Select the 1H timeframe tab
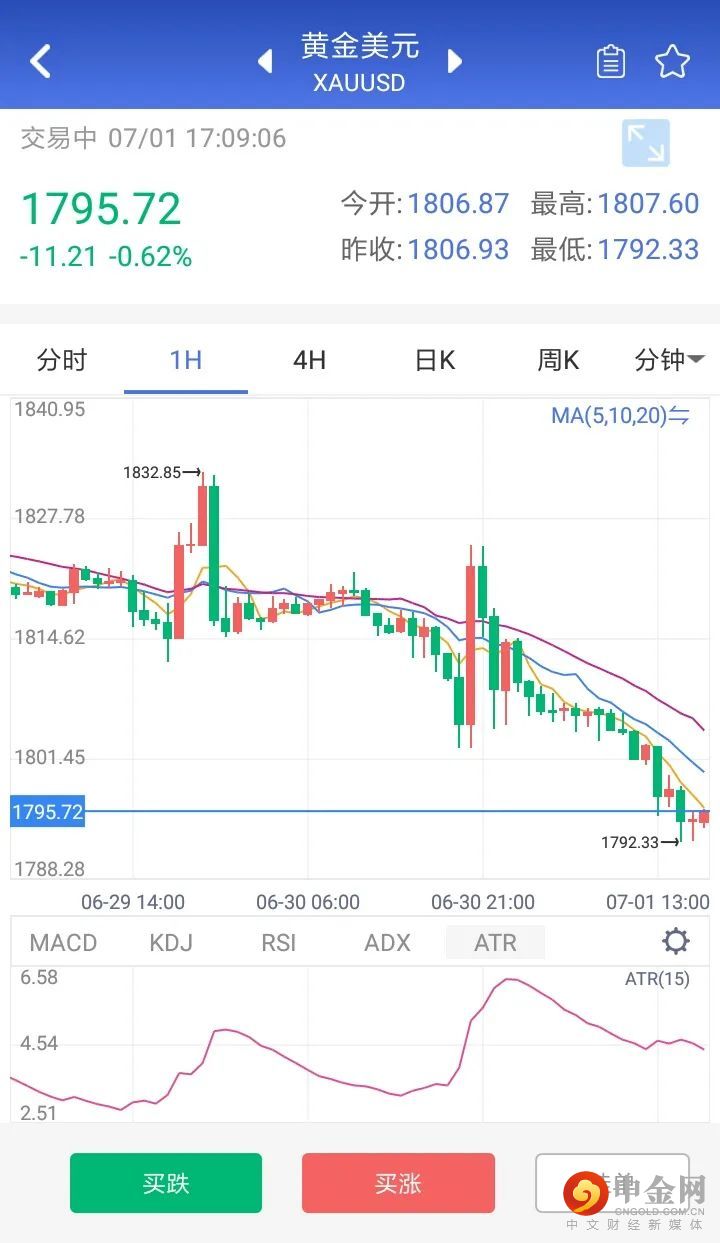The image size is (720, 1243). tap(186, 360)
